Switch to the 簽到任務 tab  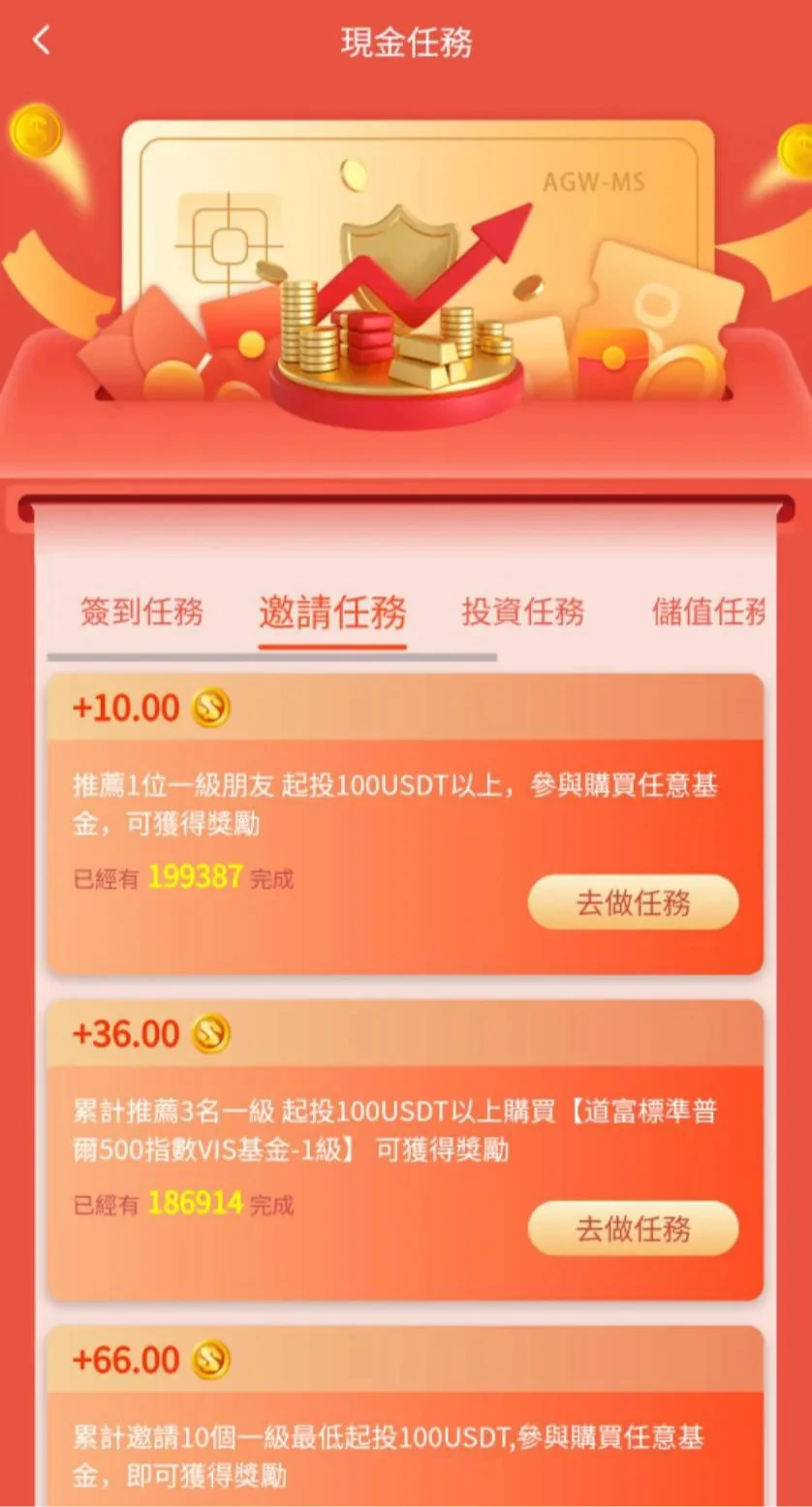pos(141,612)
